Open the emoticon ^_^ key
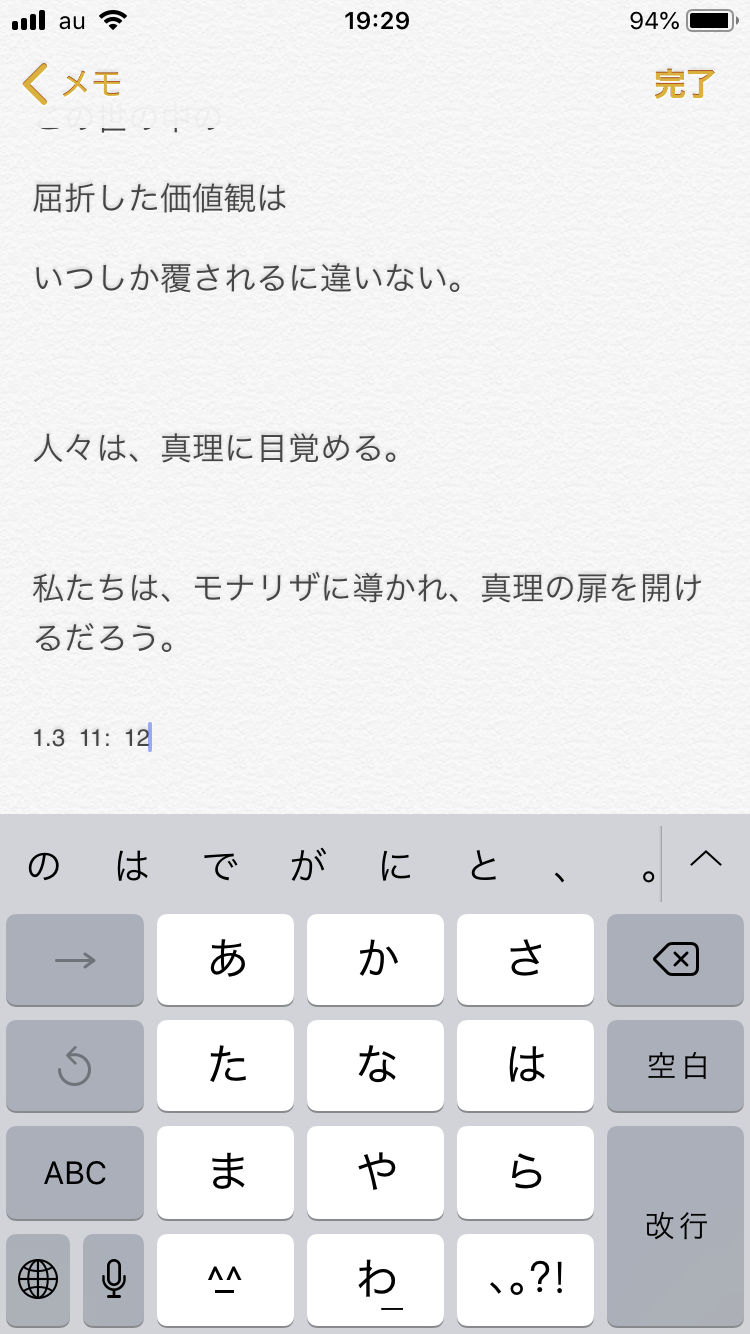The width and height of the screenshot is (750, 1334). coord(226,1278)
